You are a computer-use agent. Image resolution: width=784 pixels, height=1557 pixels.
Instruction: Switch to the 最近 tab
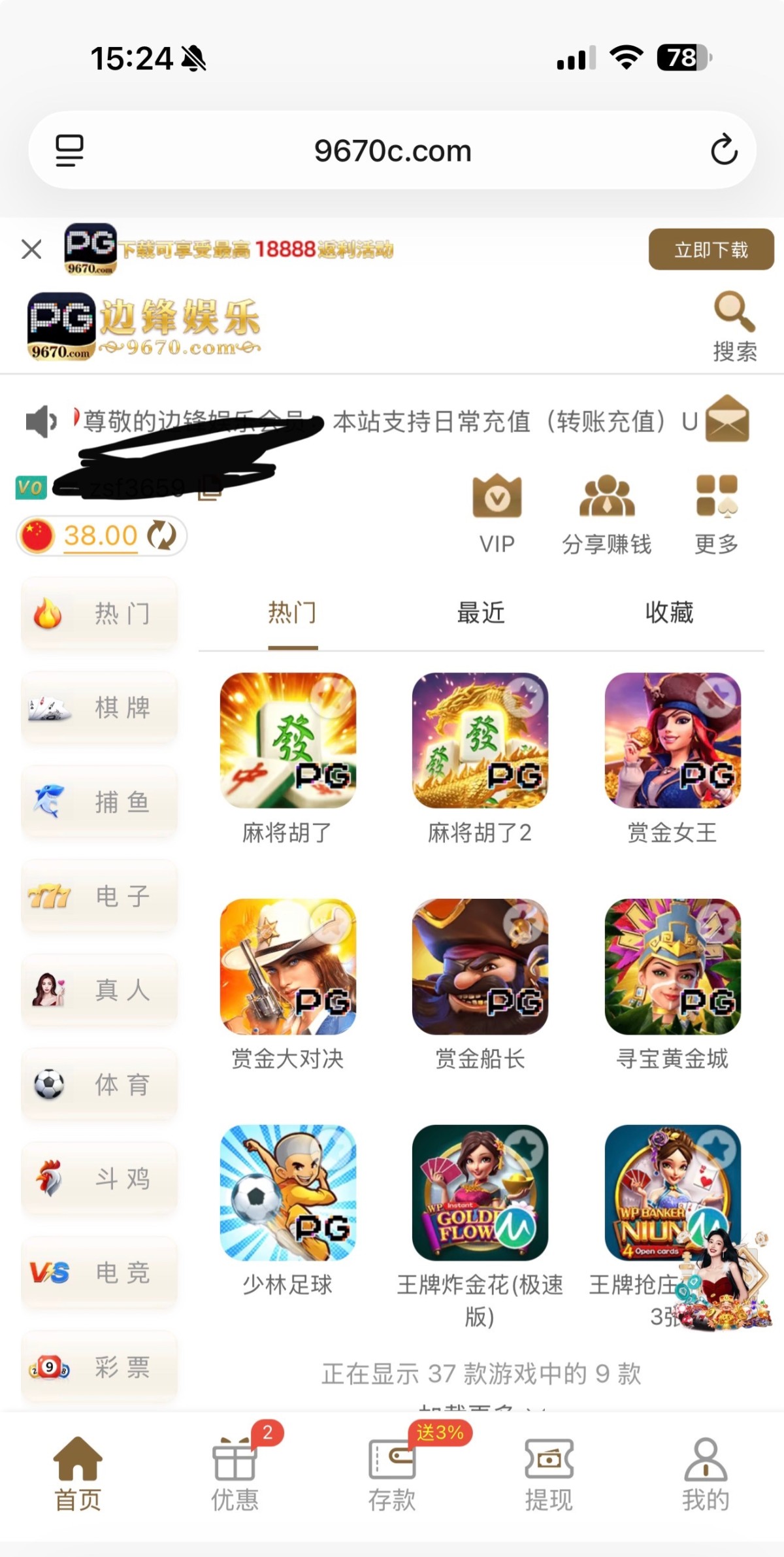point(481,613)
